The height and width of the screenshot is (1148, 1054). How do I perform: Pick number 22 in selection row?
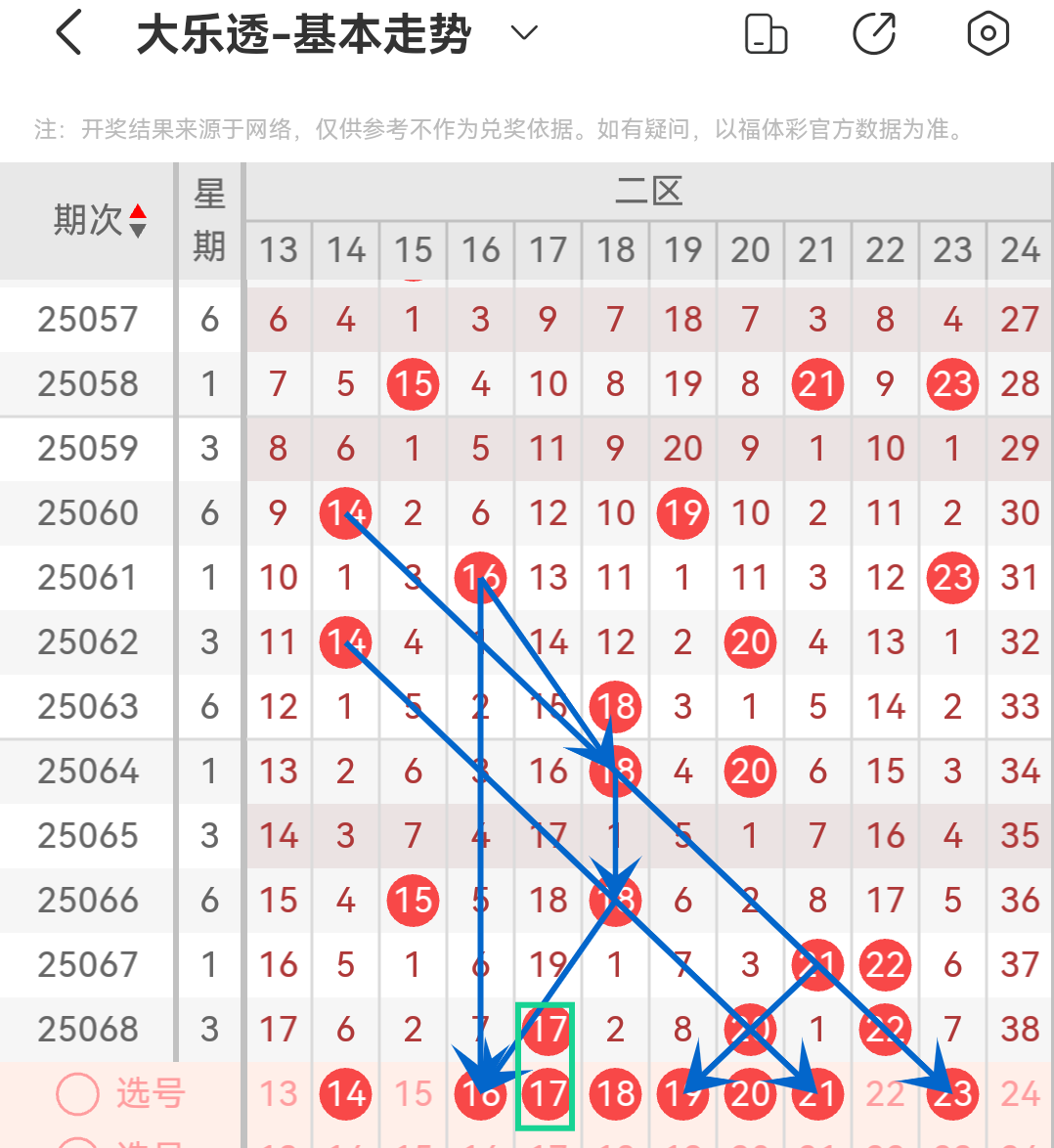click(885, 1094)
